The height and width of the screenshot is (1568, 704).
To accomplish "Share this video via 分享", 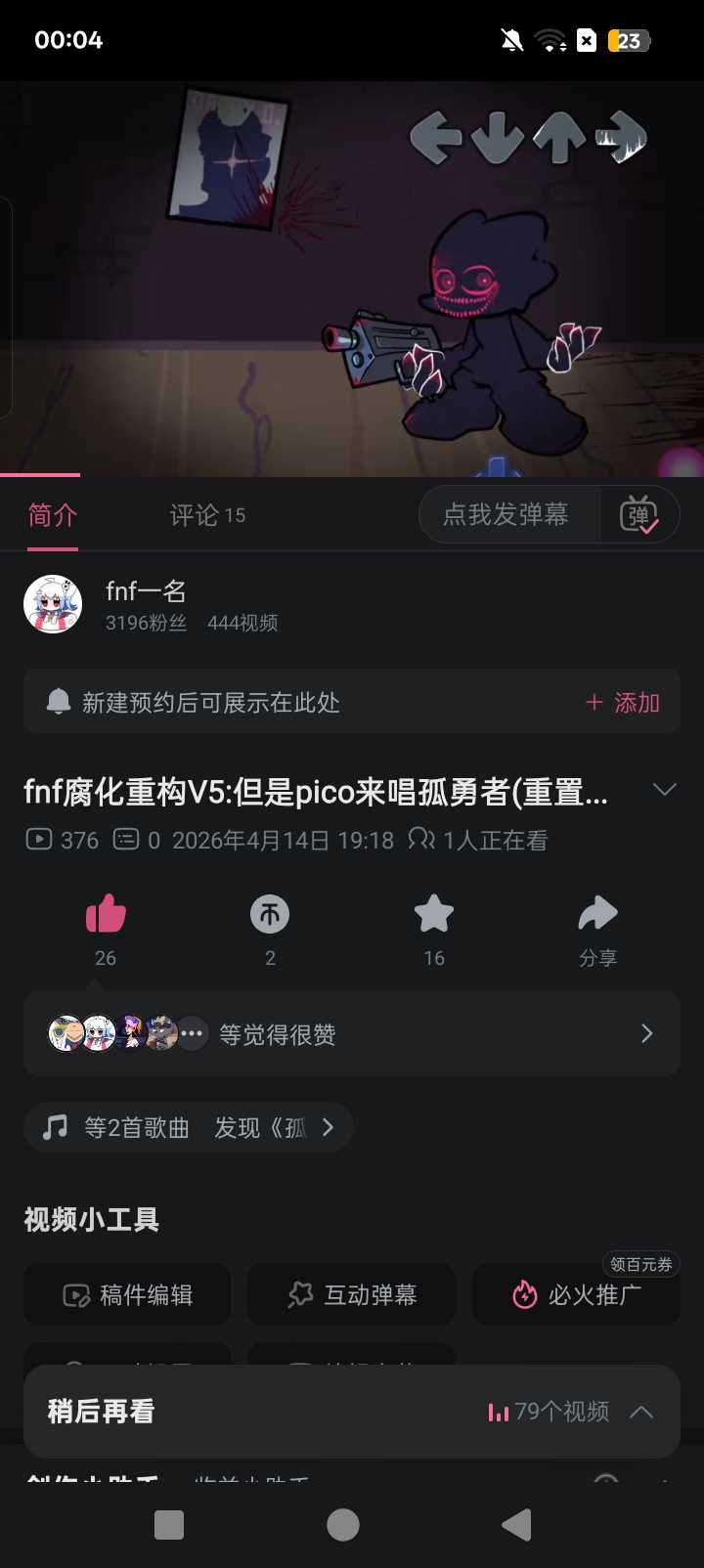I will [x=597, y=916].
